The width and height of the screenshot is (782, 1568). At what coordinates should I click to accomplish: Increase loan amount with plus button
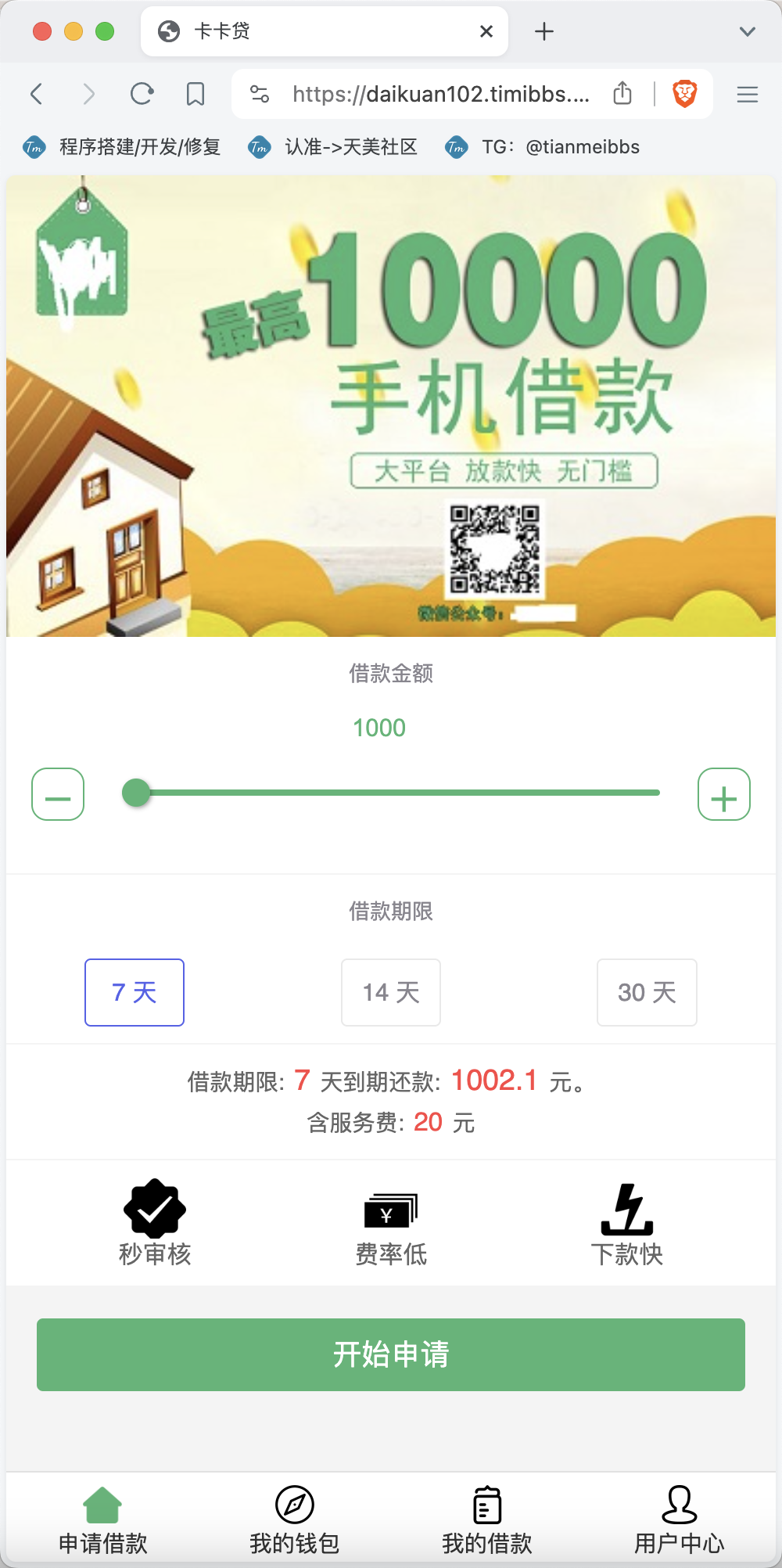click(x=724, y=794)
